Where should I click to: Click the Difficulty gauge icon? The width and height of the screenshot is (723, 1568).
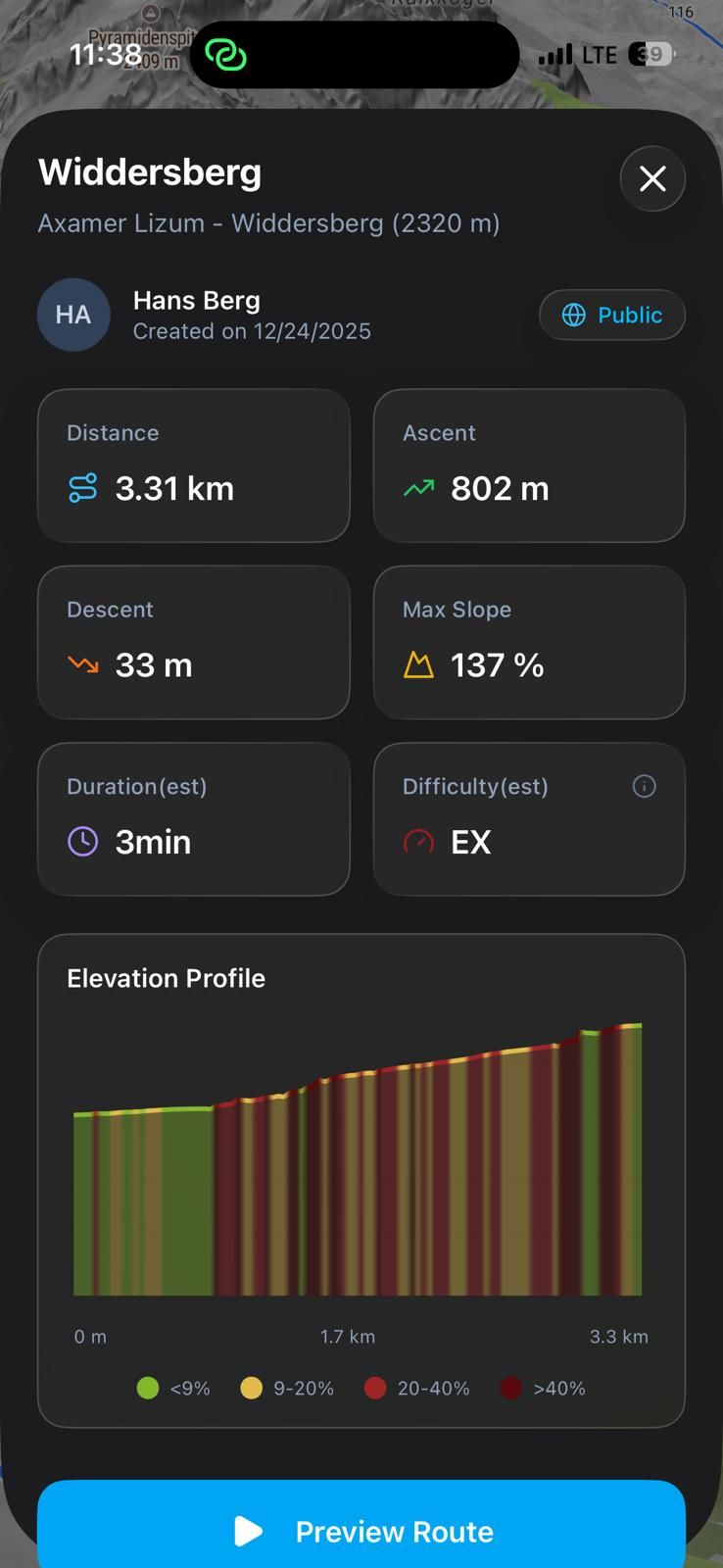tap(419, 841)
